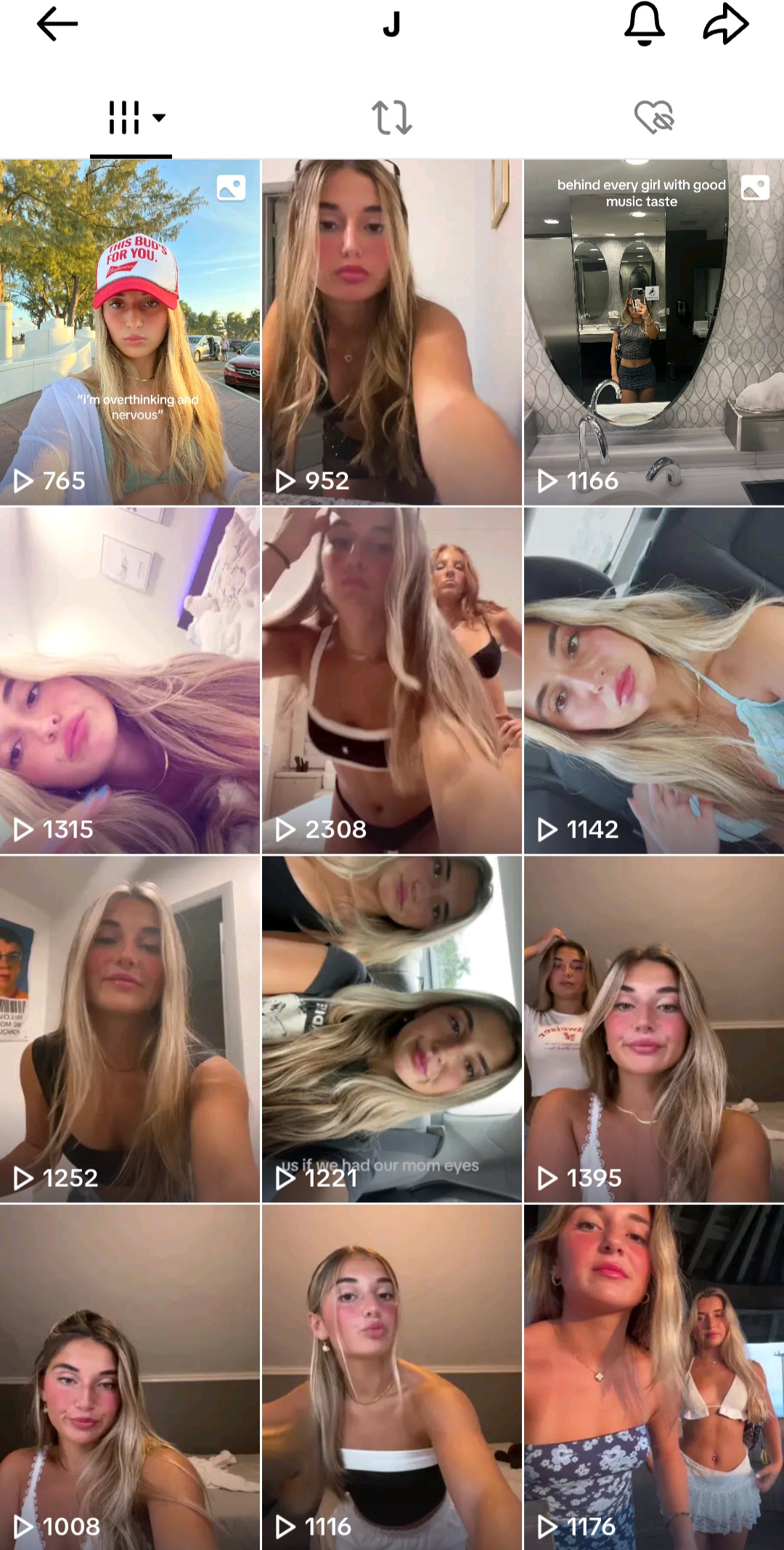
Task: Go back using the arrow icon
Action: tap(57, 24)
